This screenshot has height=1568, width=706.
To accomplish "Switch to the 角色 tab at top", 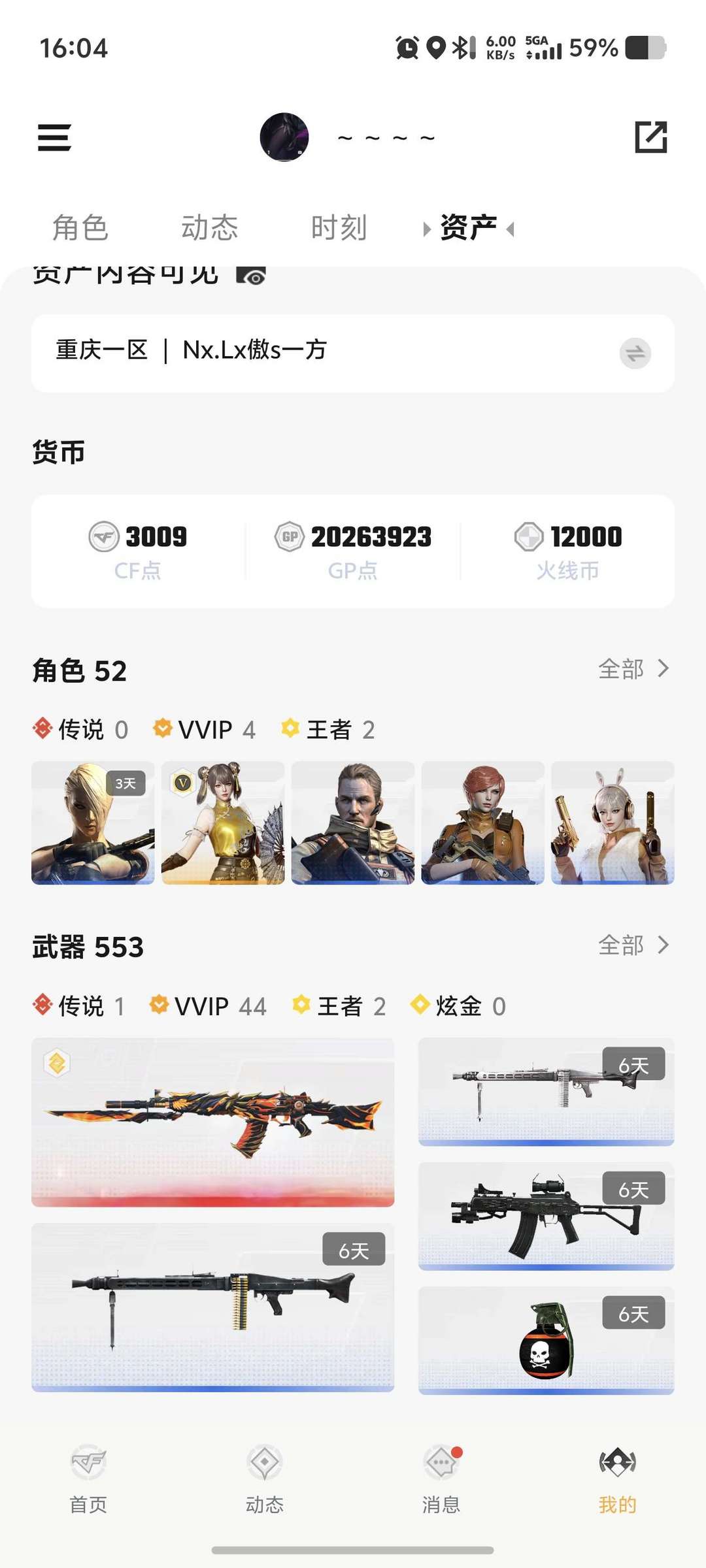I will pos(78,227).
